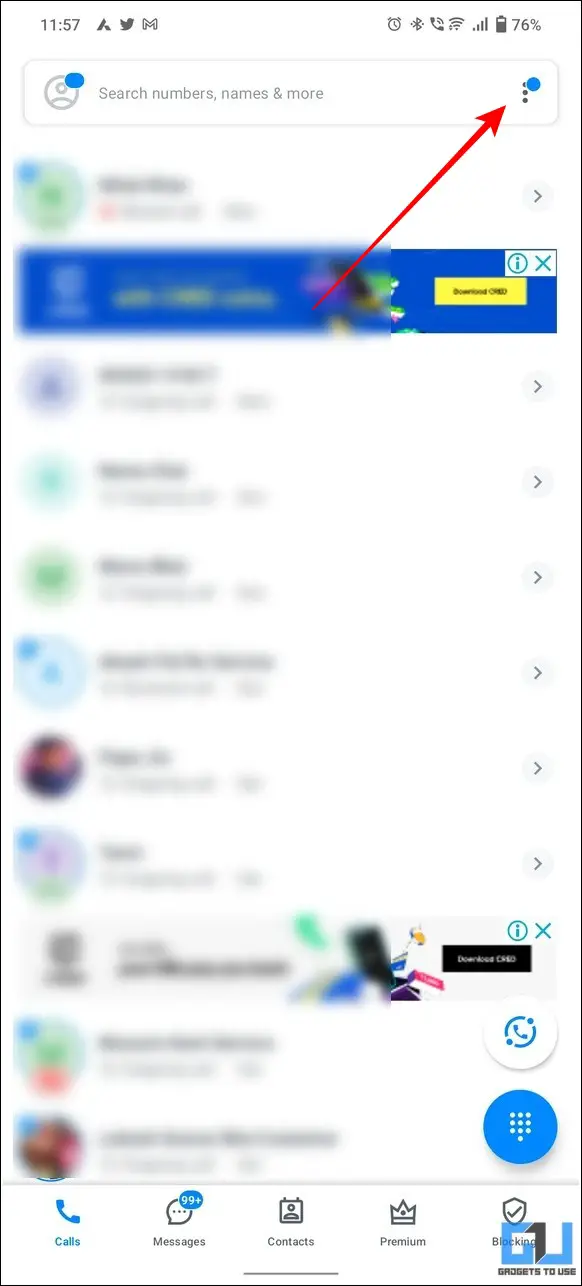Select the Calls tab
This screenshot has width=582, height=1286.
point(69,1220)
